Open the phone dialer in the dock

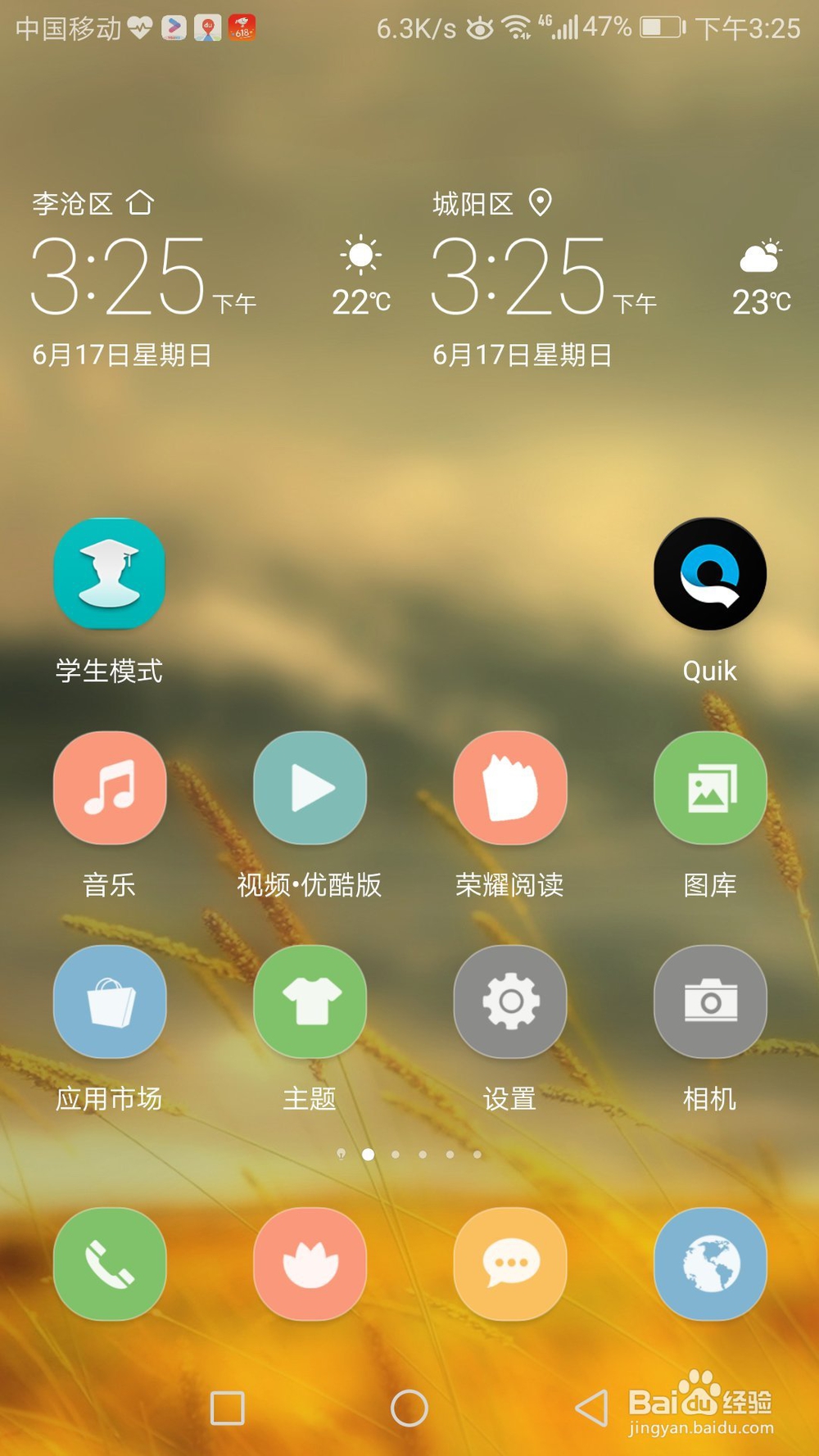click(110, 1265)
